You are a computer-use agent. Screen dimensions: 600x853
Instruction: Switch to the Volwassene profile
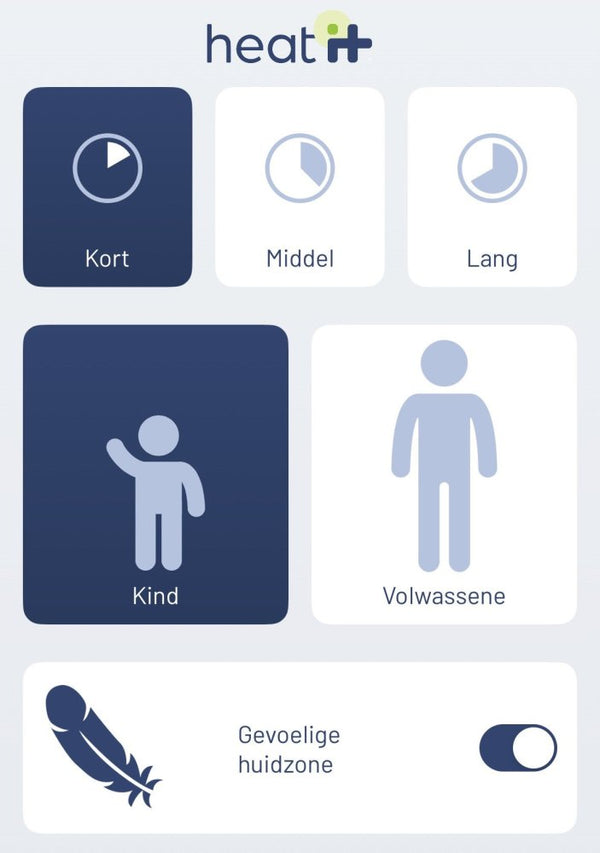pyautogui.click(x=444, y=474)
